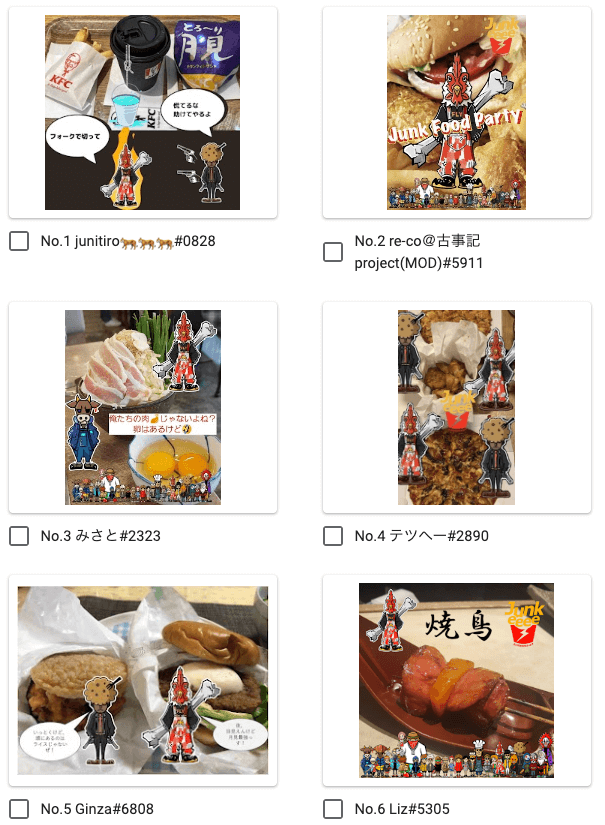Screen dimensions: 605x825
Task: Mark the No.4 テツヘー#2890 checkbox
Action: [x=333, y=536]
